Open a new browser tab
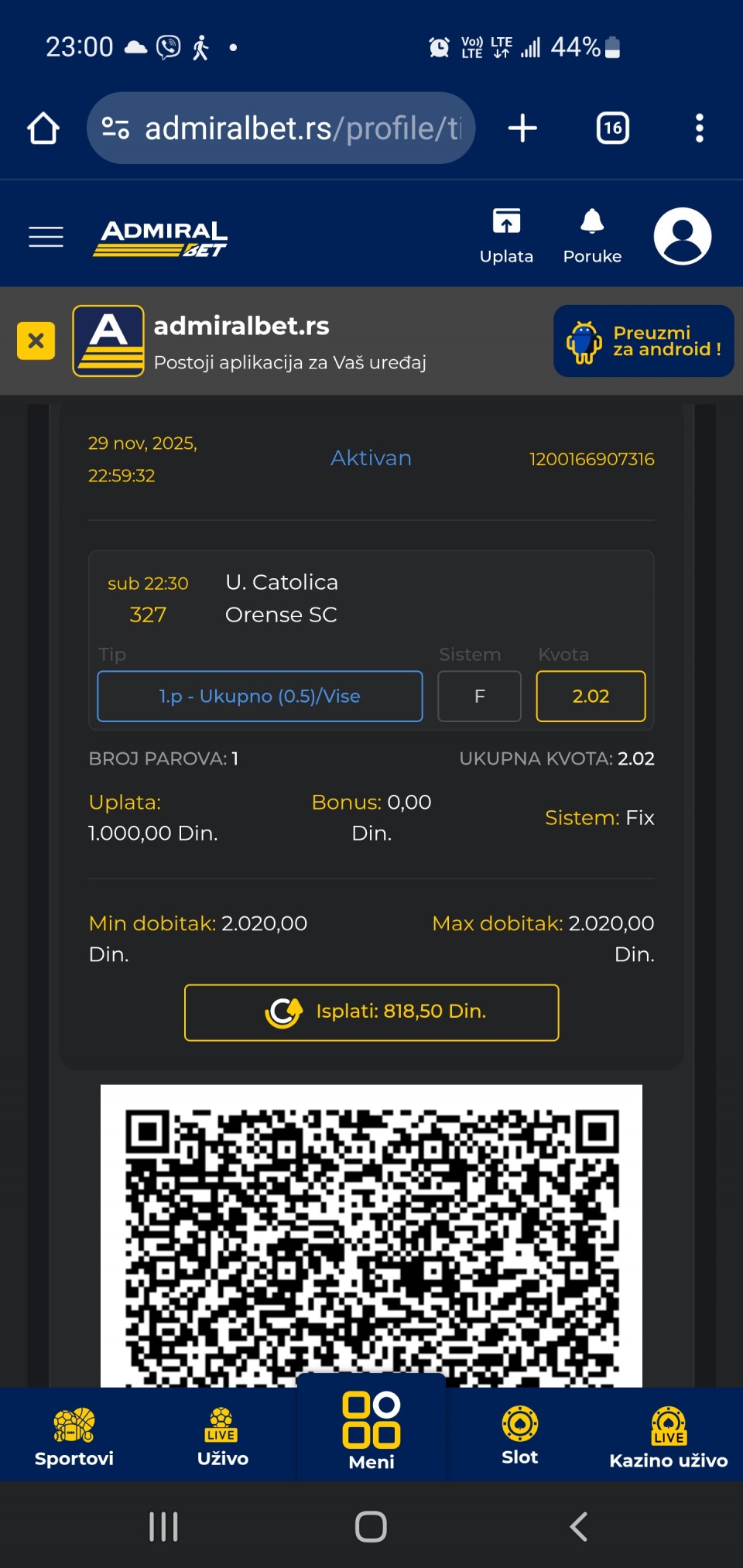This screenshot has height=1568, width=743. (x=522, y=128)
